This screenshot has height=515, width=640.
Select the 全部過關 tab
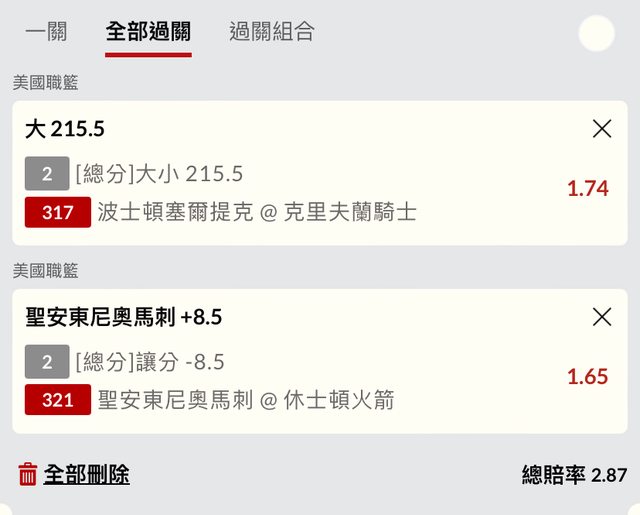click(148, 32)
